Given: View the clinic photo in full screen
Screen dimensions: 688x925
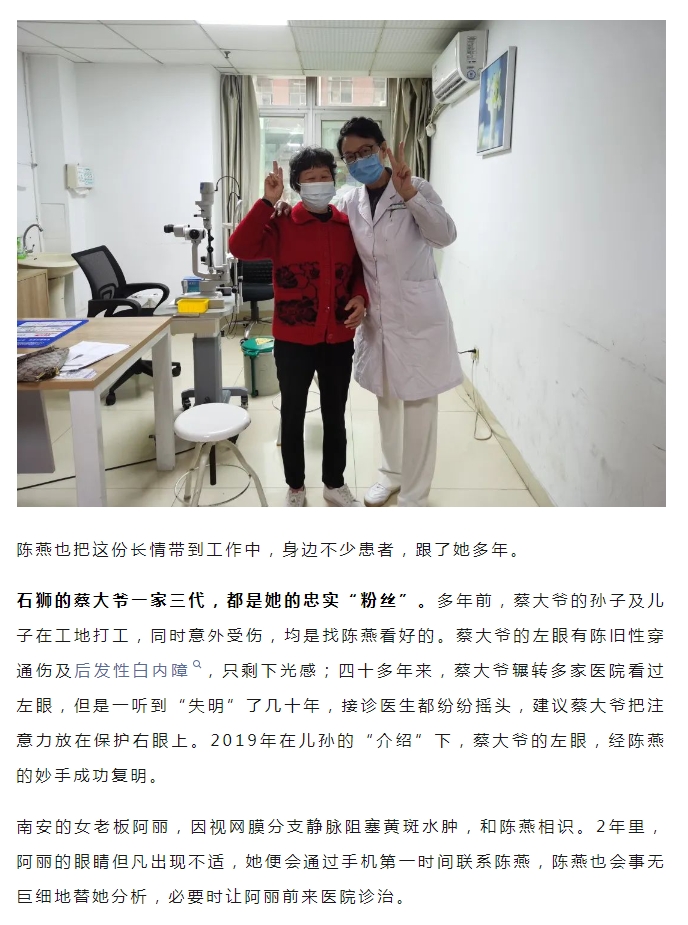Looking at the screenshot, I should 341,263.
